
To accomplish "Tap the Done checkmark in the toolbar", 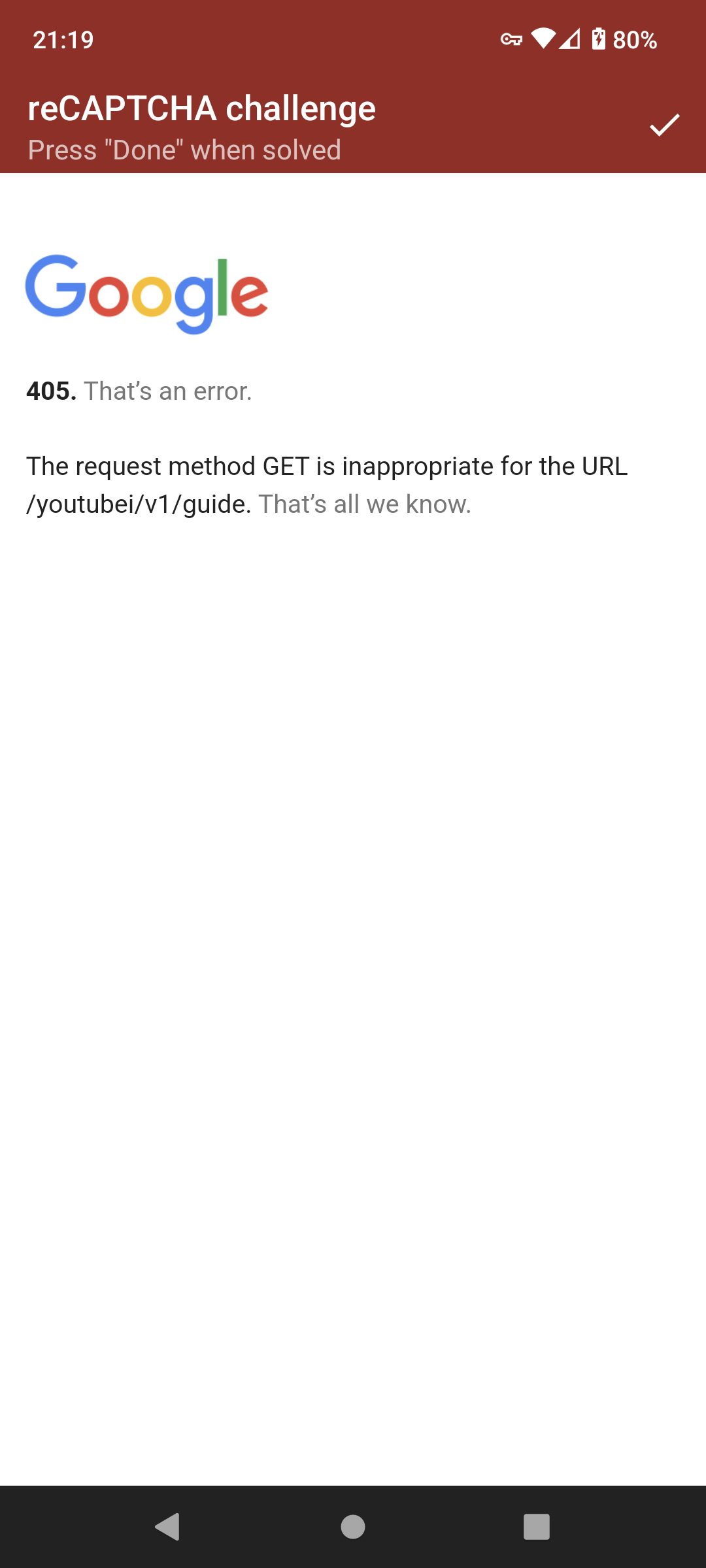I will [x=665, y=125].
